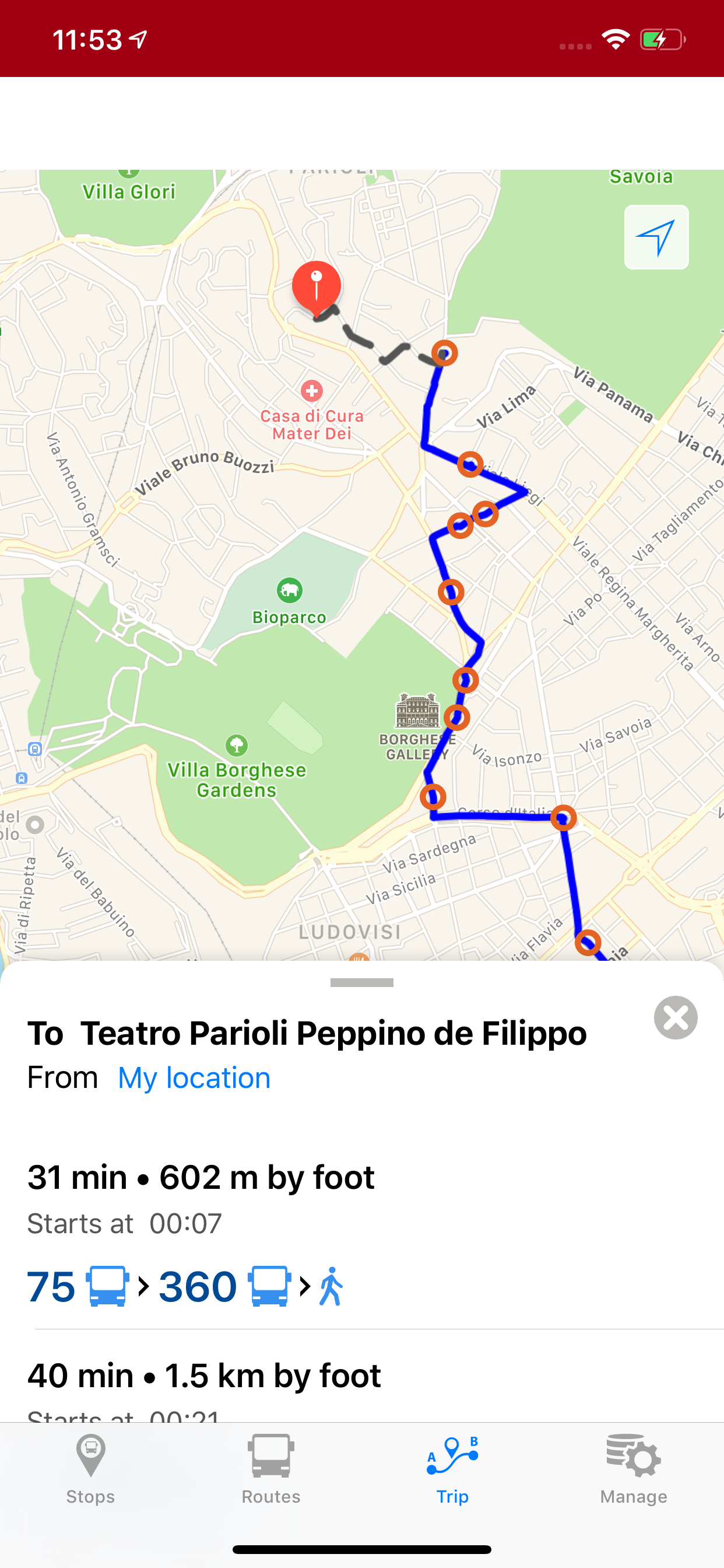The image size is (724, 1568).
Task: Center map on my current location
Action: coord(656,237)
